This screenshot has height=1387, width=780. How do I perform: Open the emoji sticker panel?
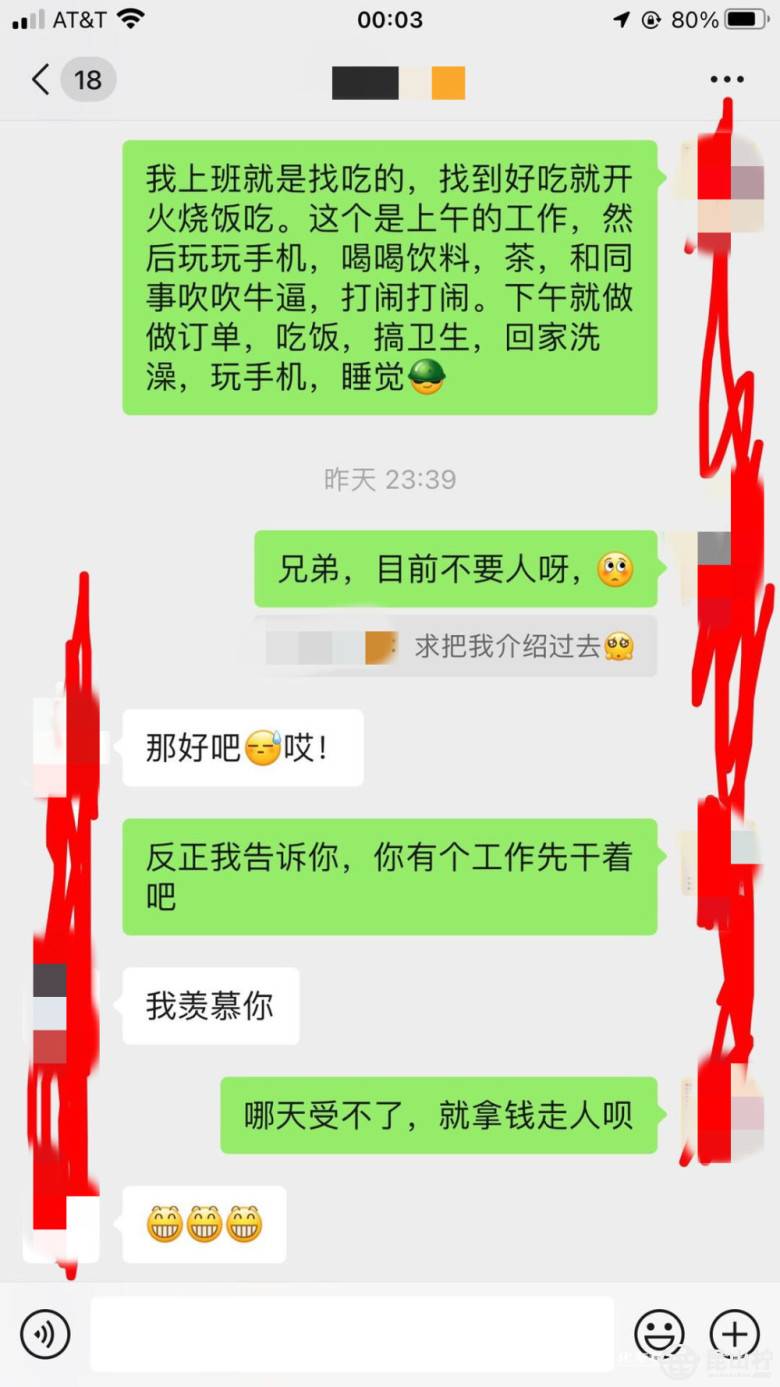tap(659, 1334)
